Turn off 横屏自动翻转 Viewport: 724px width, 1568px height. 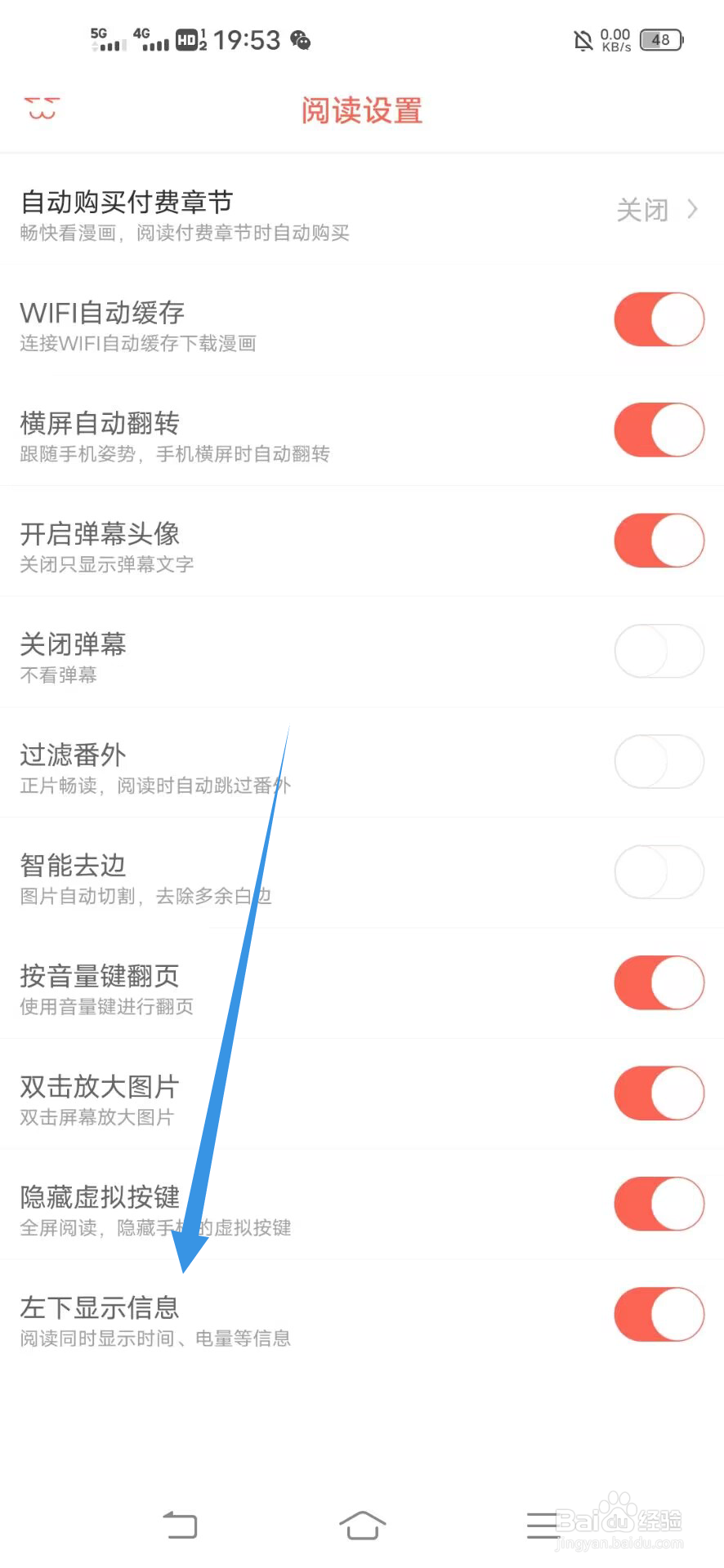tap(659, 430)
